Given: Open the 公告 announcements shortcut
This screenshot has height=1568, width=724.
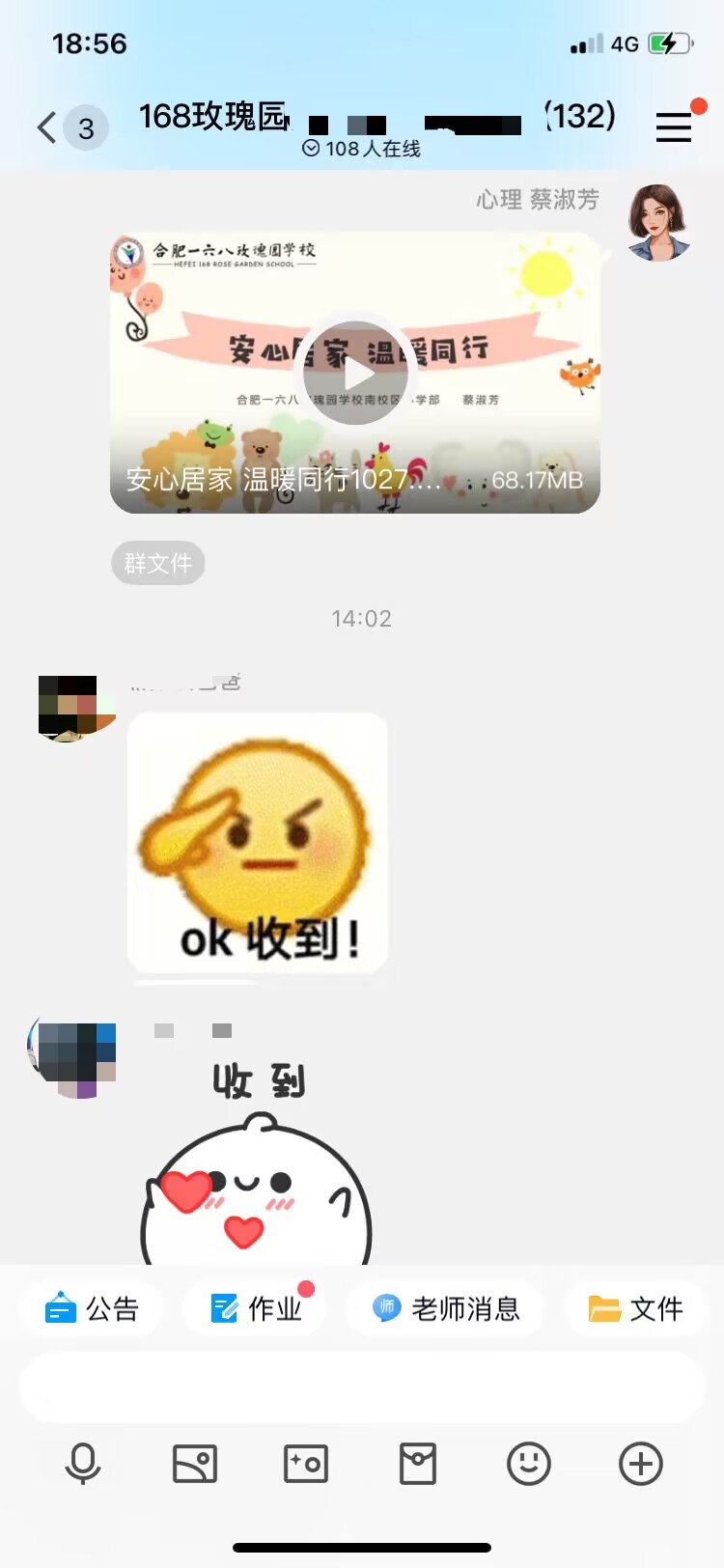Looking at the screenshot, I should click(x=92, y=1308).
